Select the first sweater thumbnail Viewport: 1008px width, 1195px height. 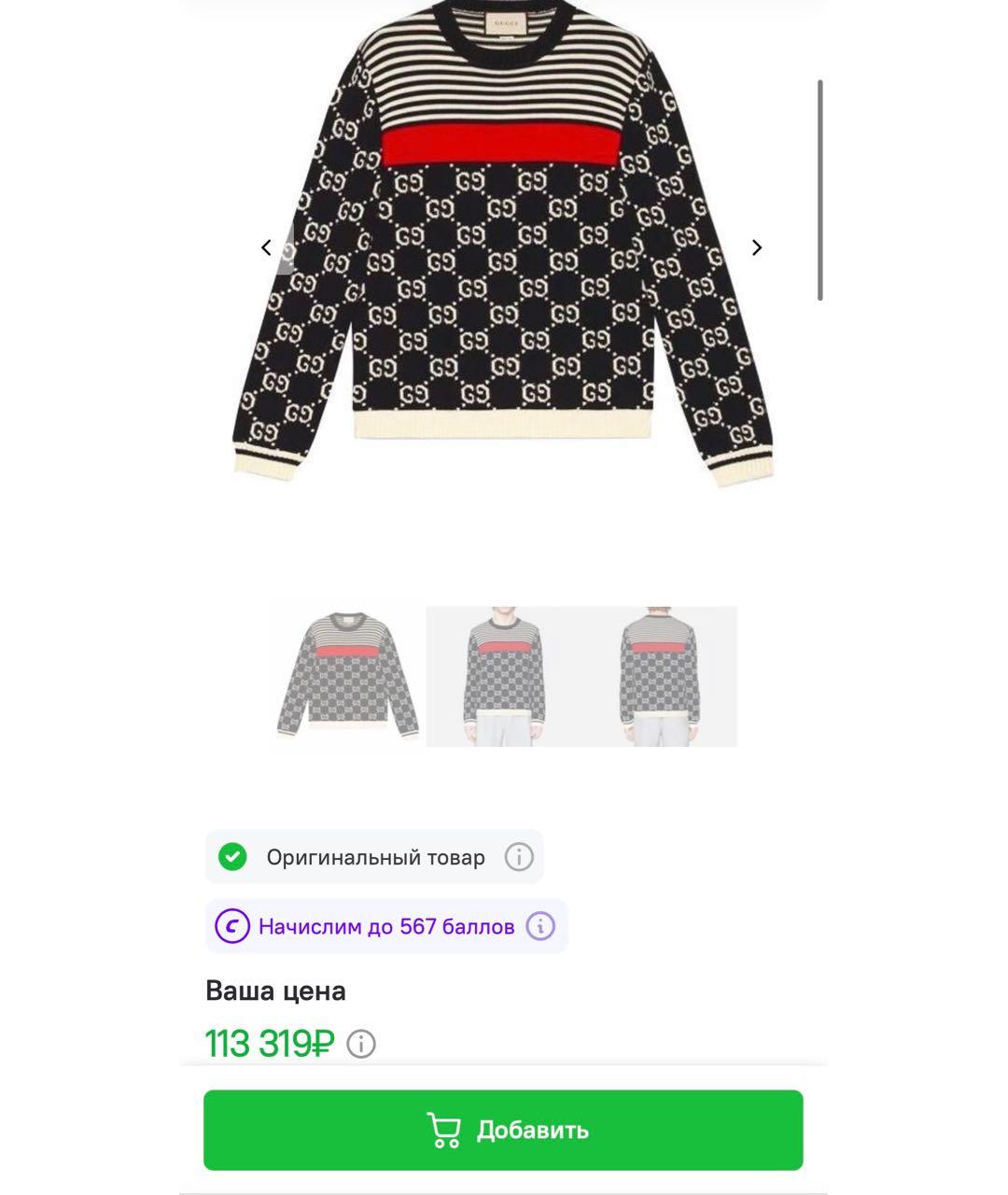(345, 674)
